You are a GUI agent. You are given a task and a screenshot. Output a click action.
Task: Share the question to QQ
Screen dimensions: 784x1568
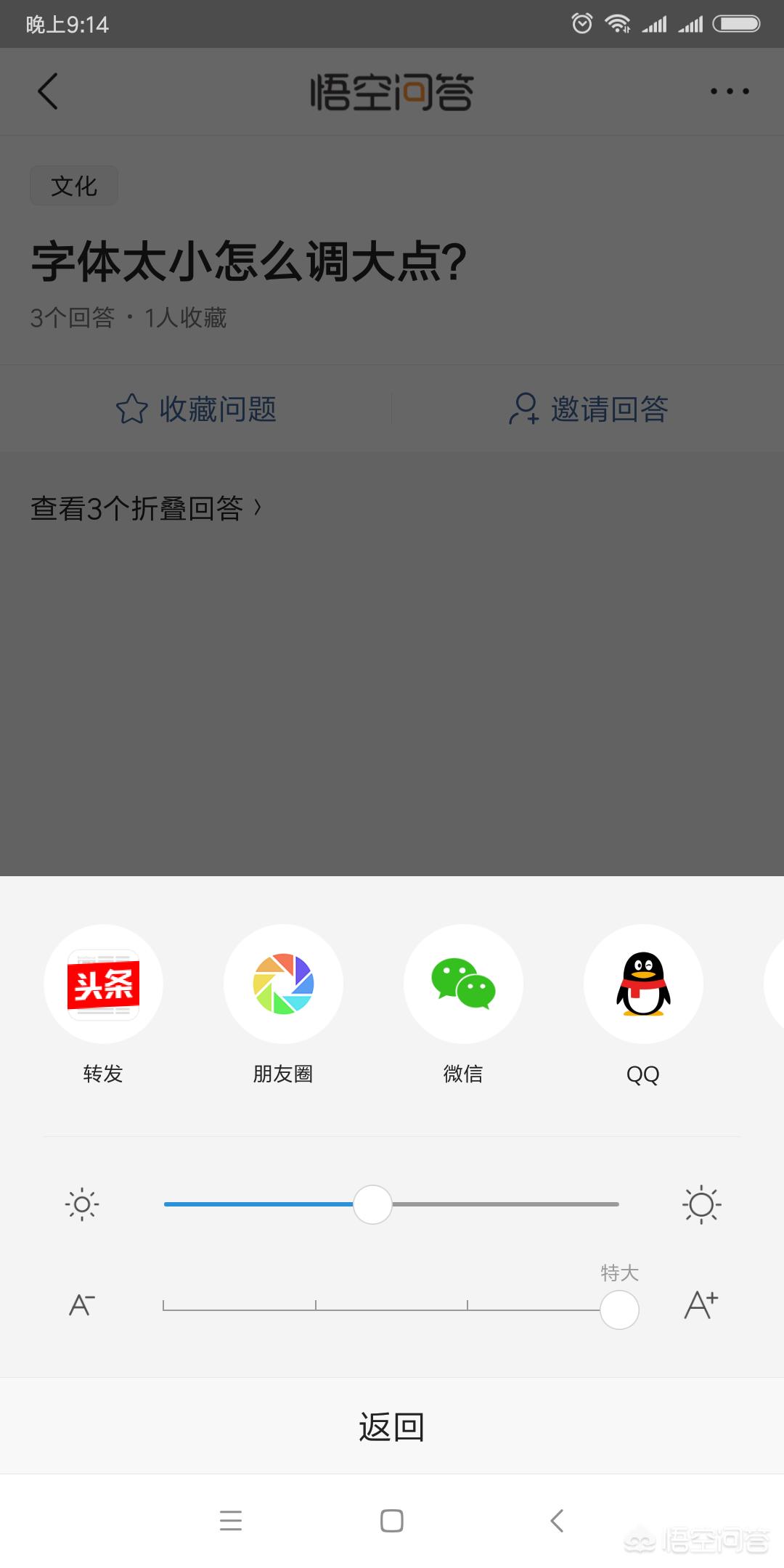(642, 983)
